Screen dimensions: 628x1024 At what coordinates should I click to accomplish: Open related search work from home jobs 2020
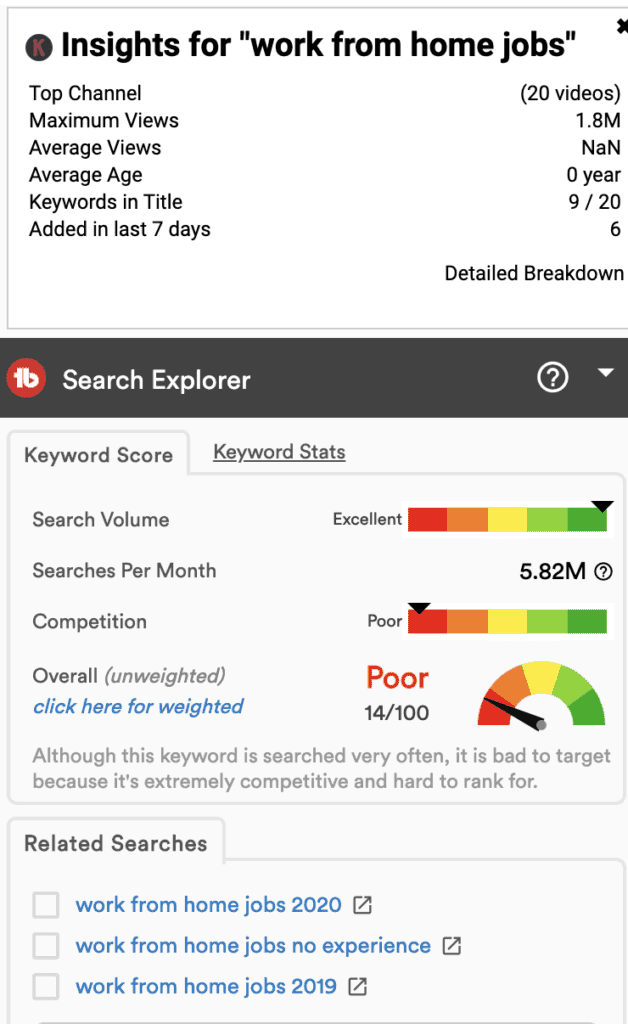[x=208, y=904]
